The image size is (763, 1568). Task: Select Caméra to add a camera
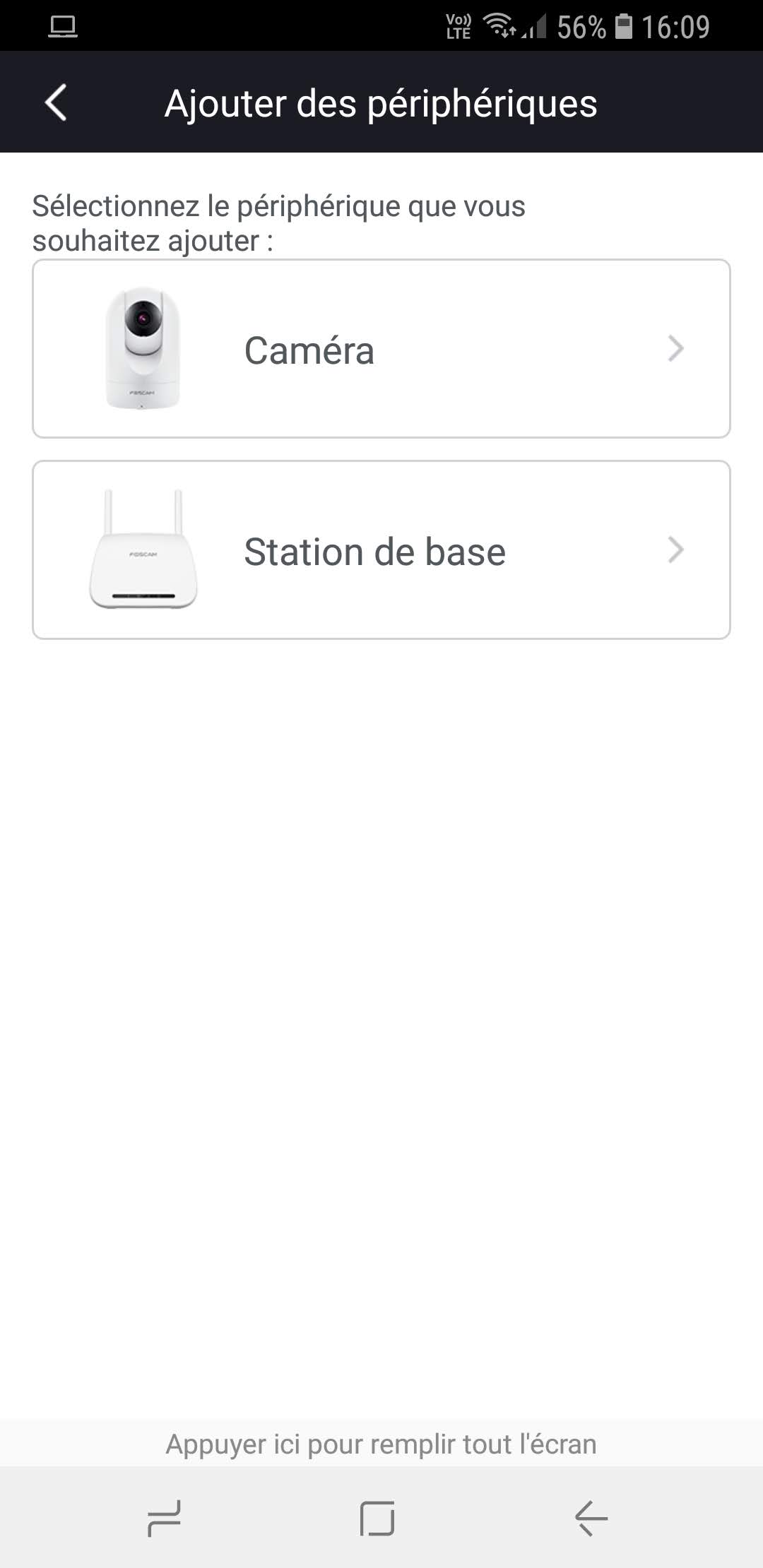[x=381, y=349]
